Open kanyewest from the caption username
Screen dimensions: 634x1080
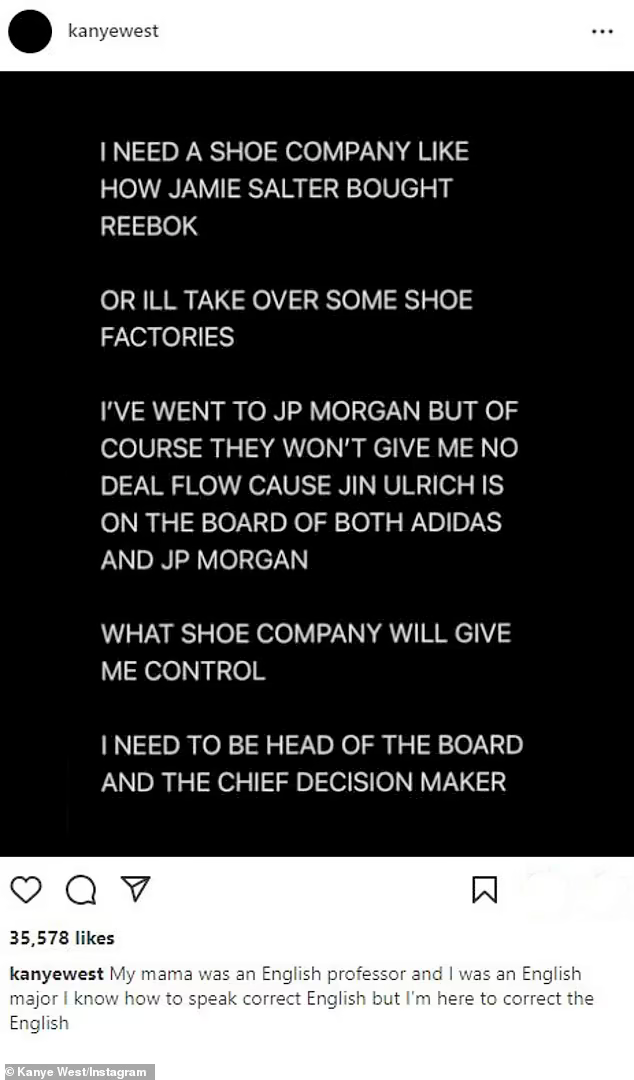pyautogui.click(x=55, y=974)
